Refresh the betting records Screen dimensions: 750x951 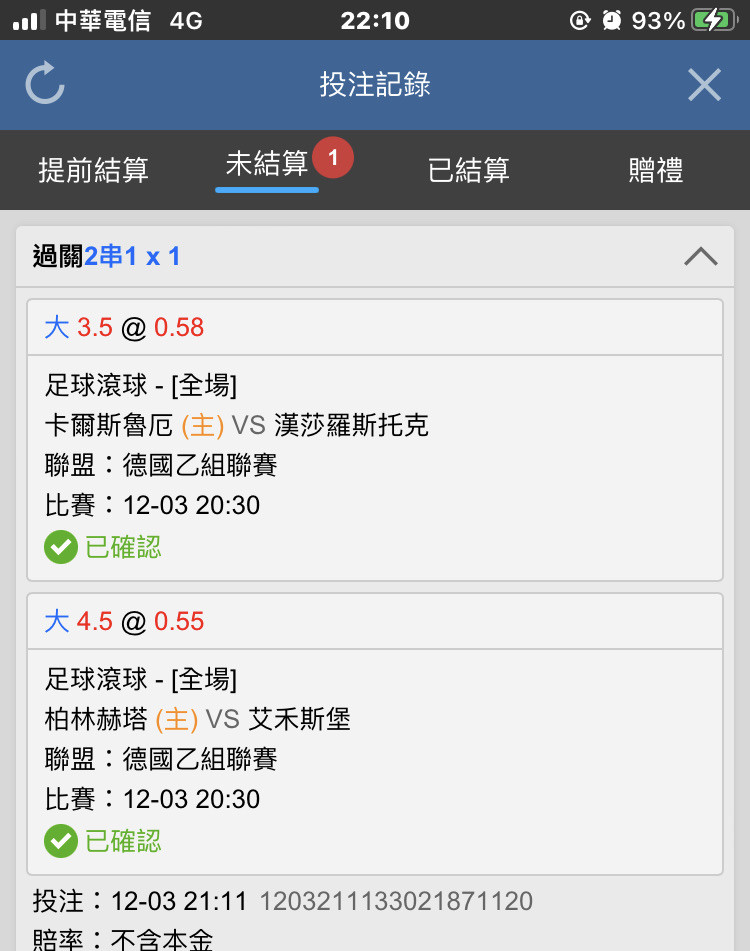45,84
